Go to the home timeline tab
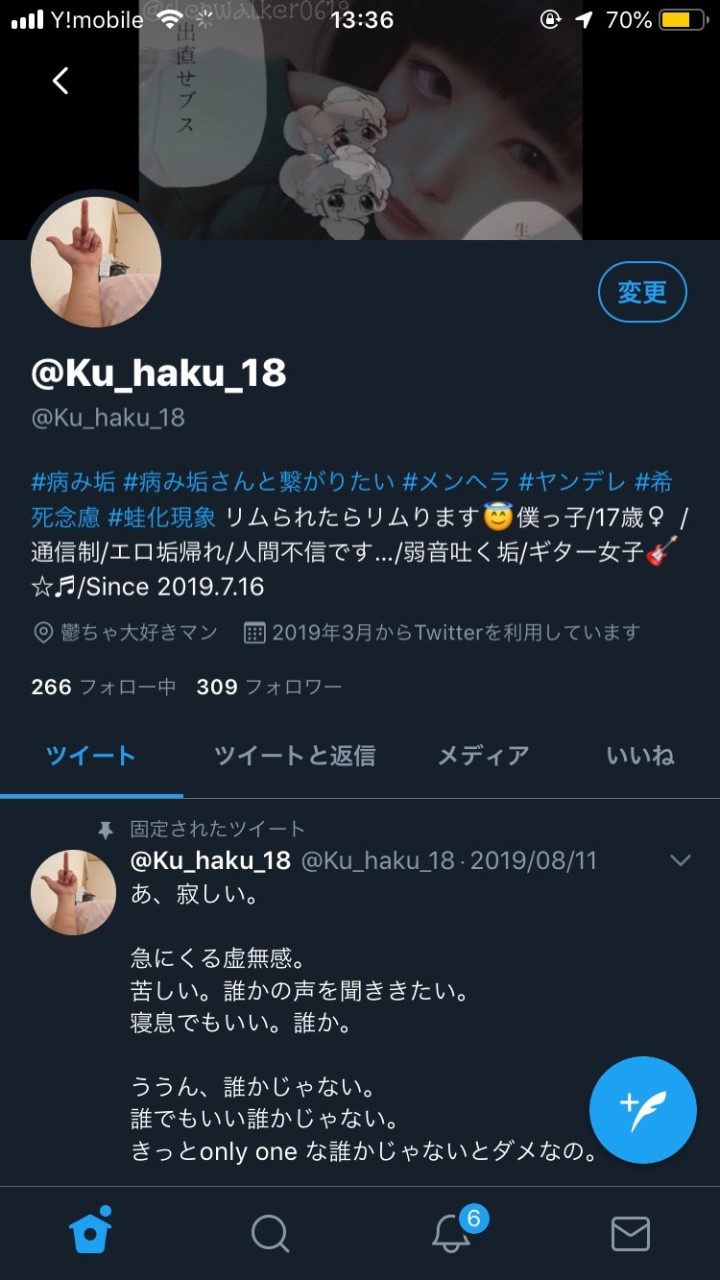This screenshot has height=1280, width=720. point(90,1233)
